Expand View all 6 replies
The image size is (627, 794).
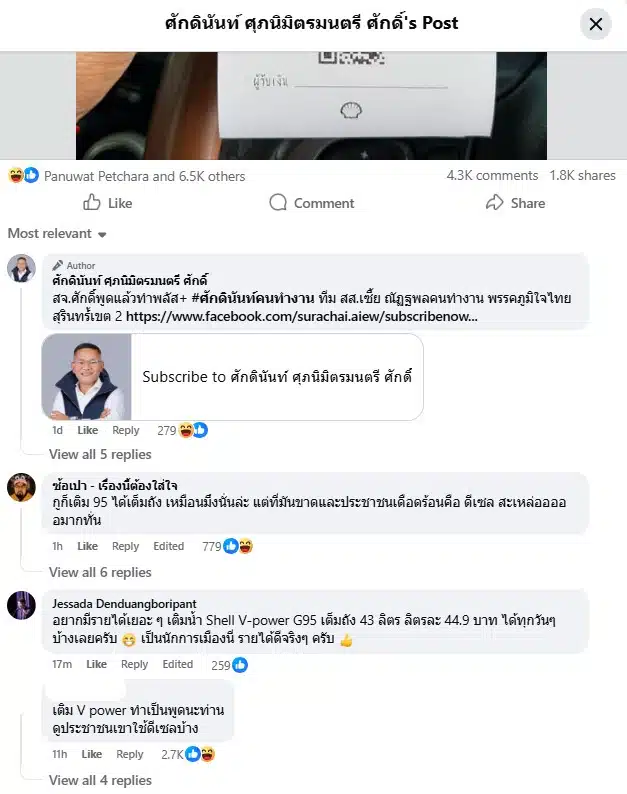pos(100,572)
